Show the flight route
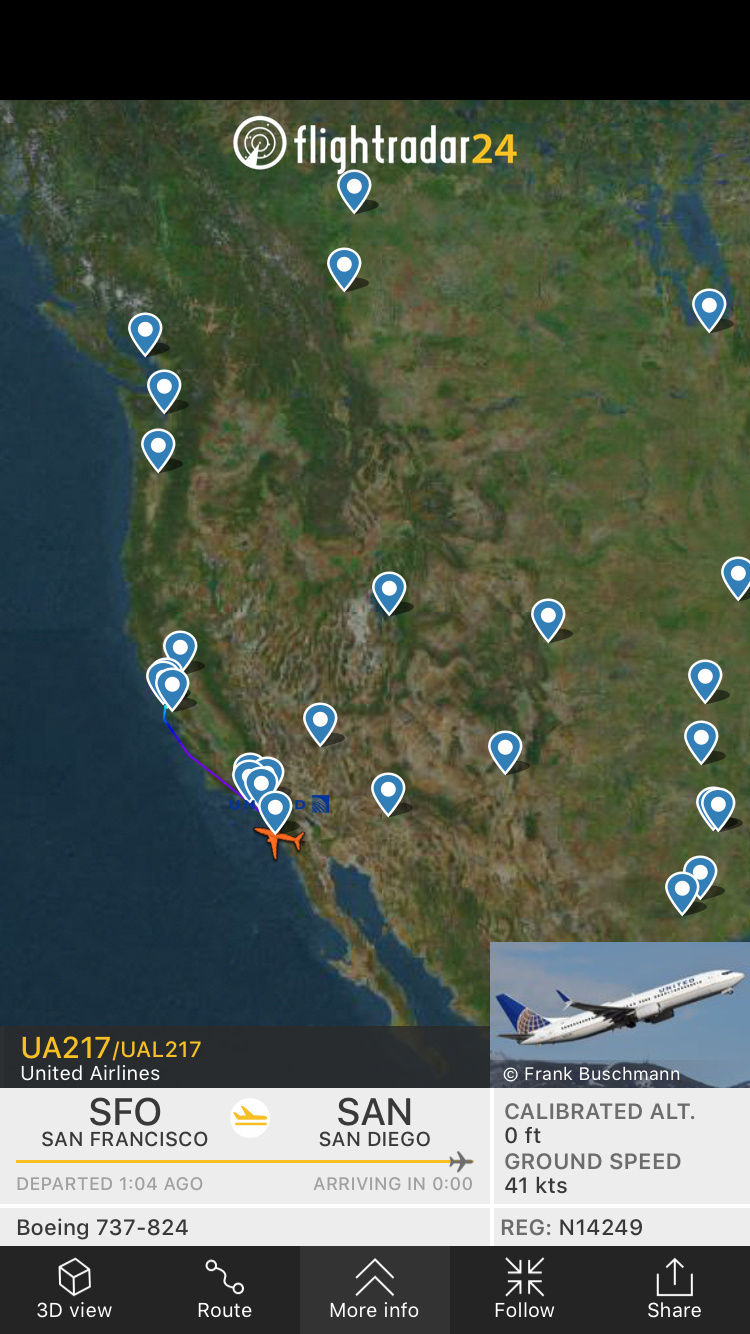 click(225, 1289)
